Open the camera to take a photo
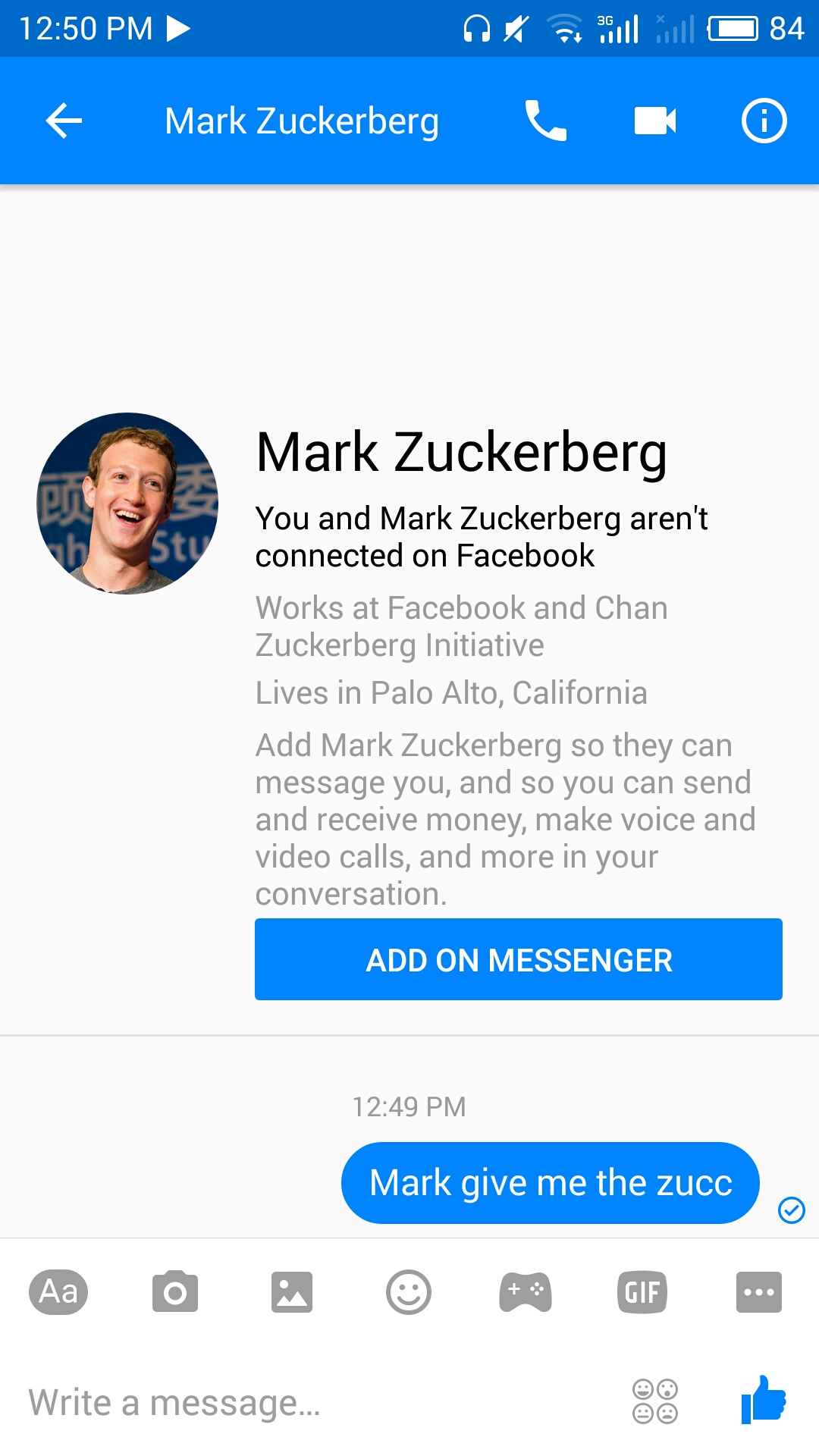Viewport: 819px width, 1456px height. (x=175, y=1291)
